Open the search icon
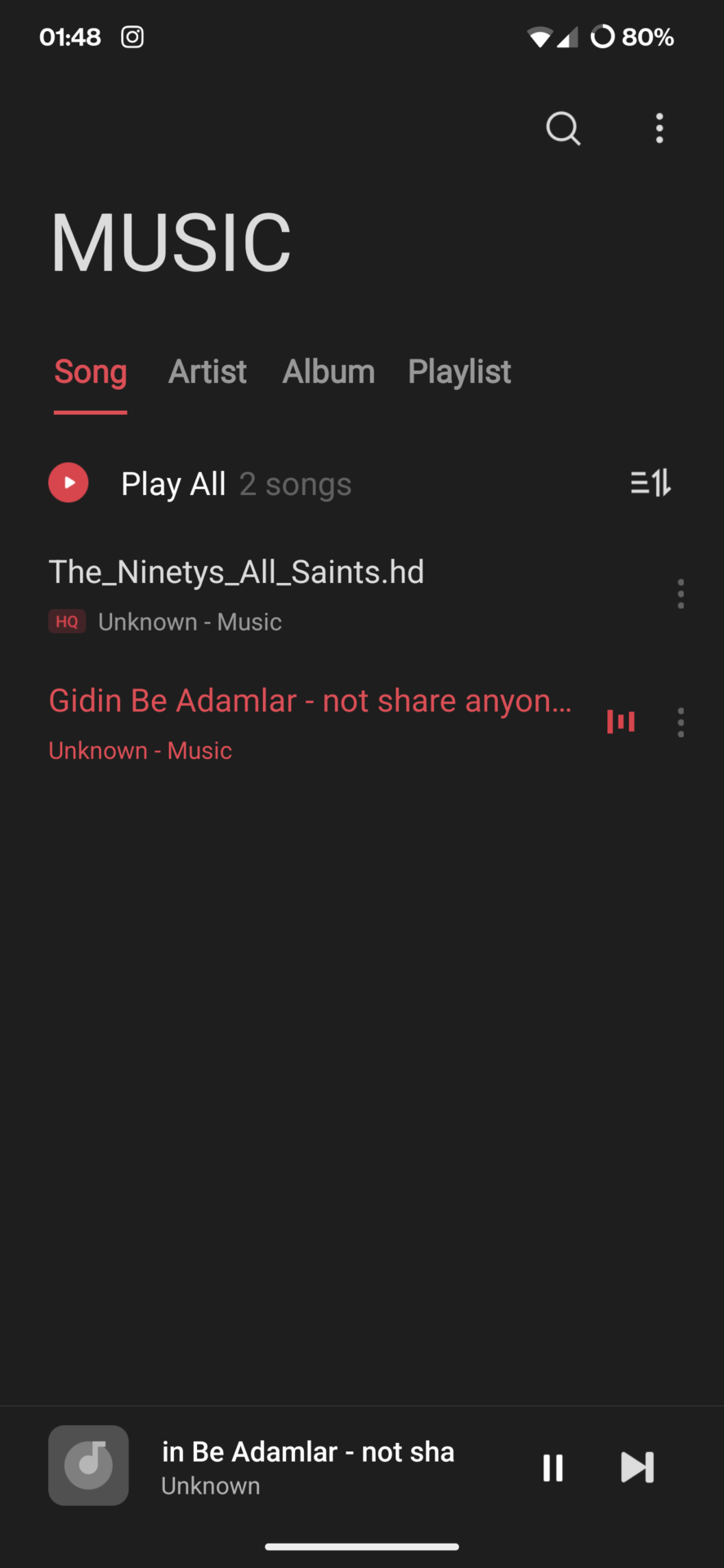724x1568 pixels. click(563, 128)
